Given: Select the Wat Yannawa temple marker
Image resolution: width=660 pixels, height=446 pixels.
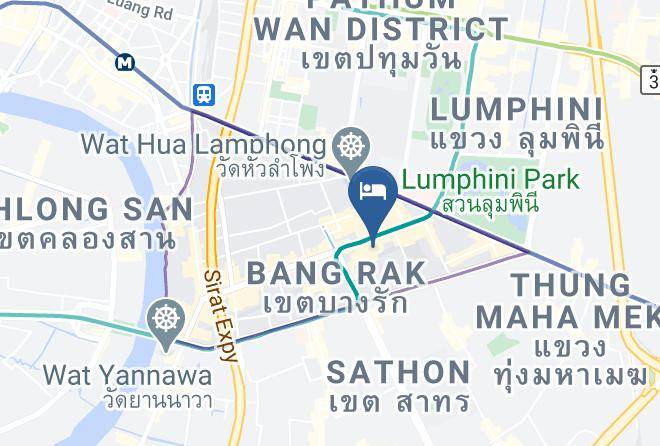Looking at the screenshot, I should 166,323.
